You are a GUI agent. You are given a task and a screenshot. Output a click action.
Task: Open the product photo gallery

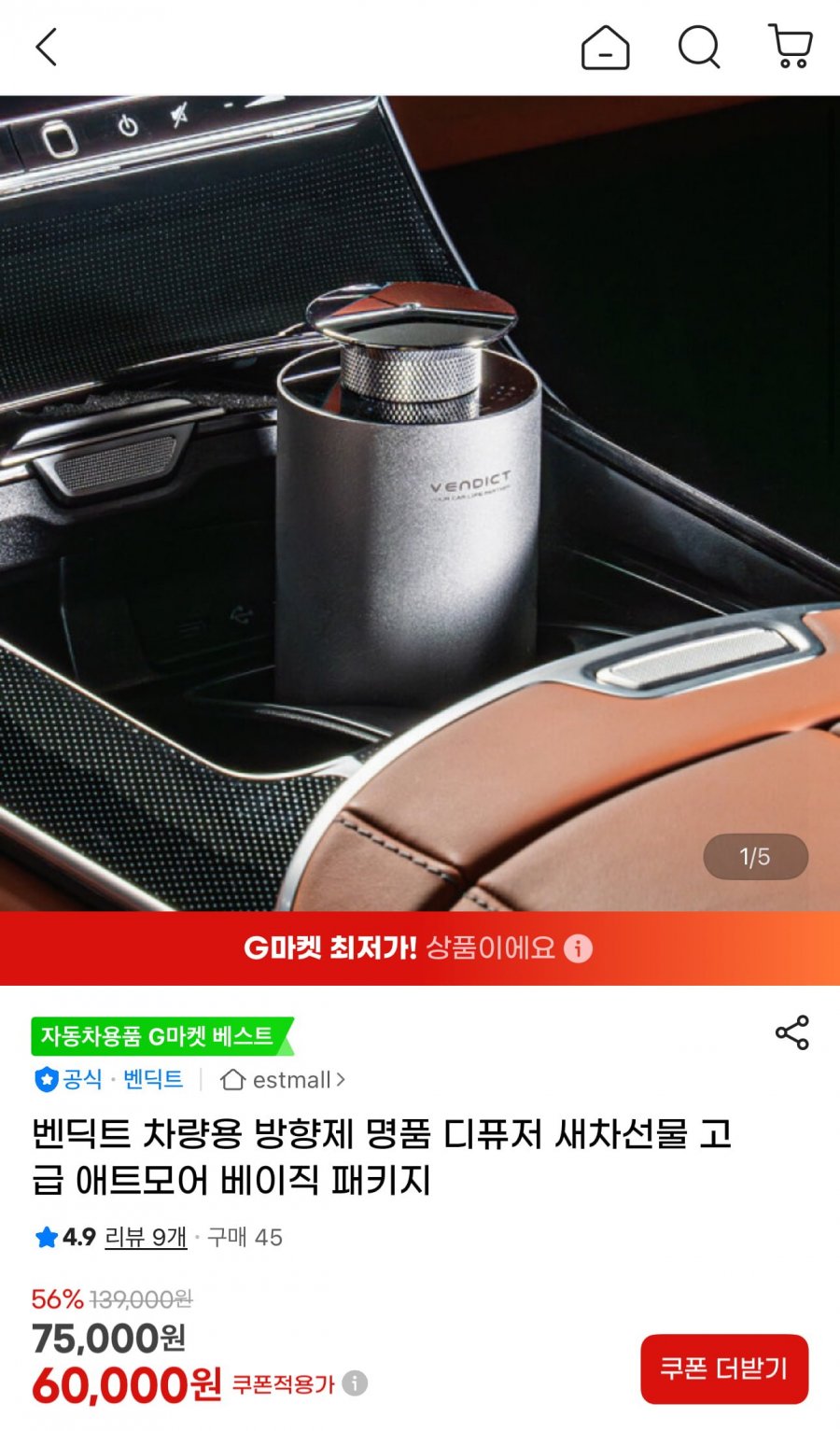click(x=420, y=503)
